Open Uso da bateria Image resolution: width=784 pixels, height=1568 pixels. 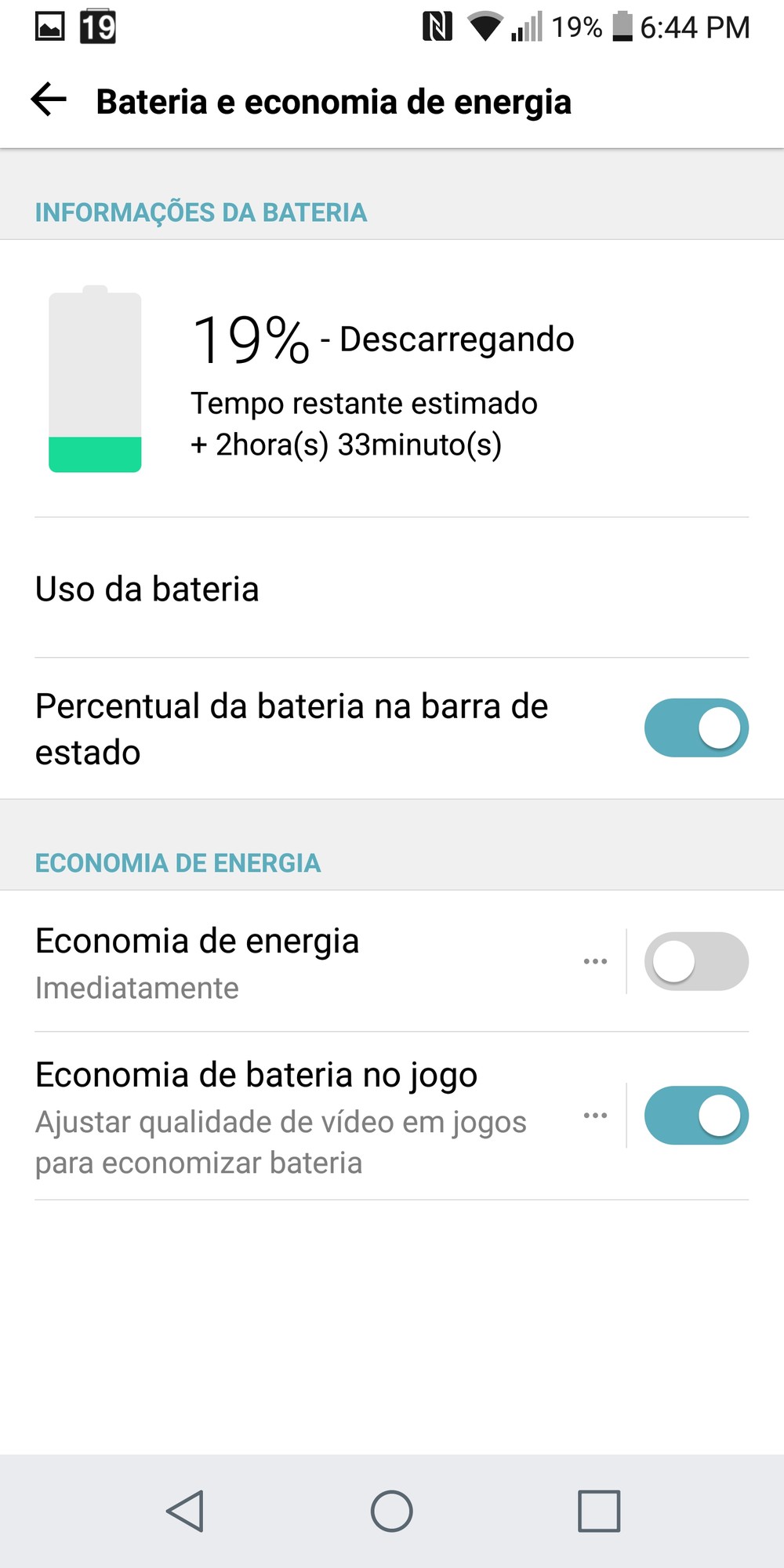pyautogui.click(x=392, y=588)
